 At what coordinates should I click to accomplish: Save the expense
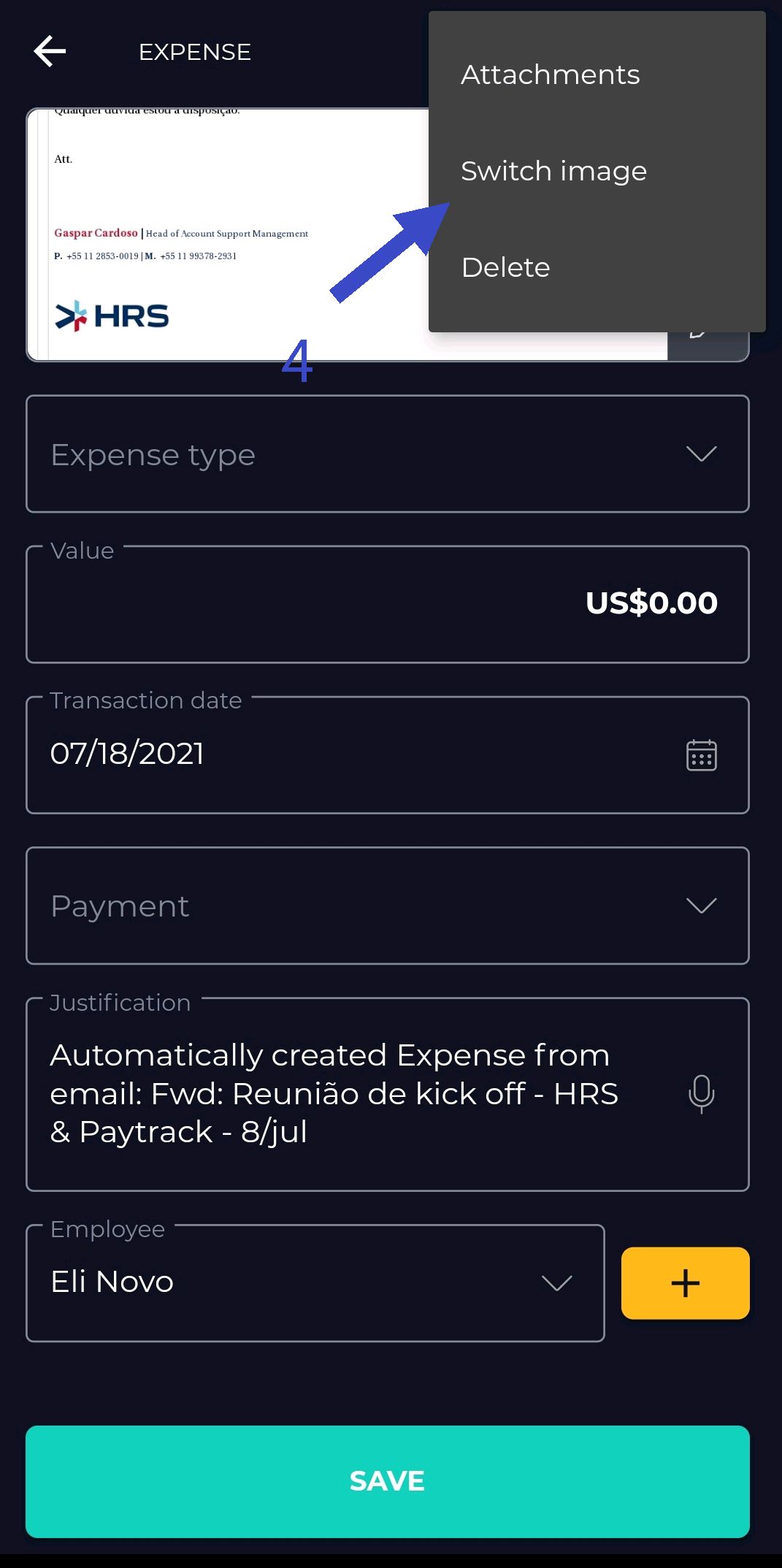tap(388, 1481)
